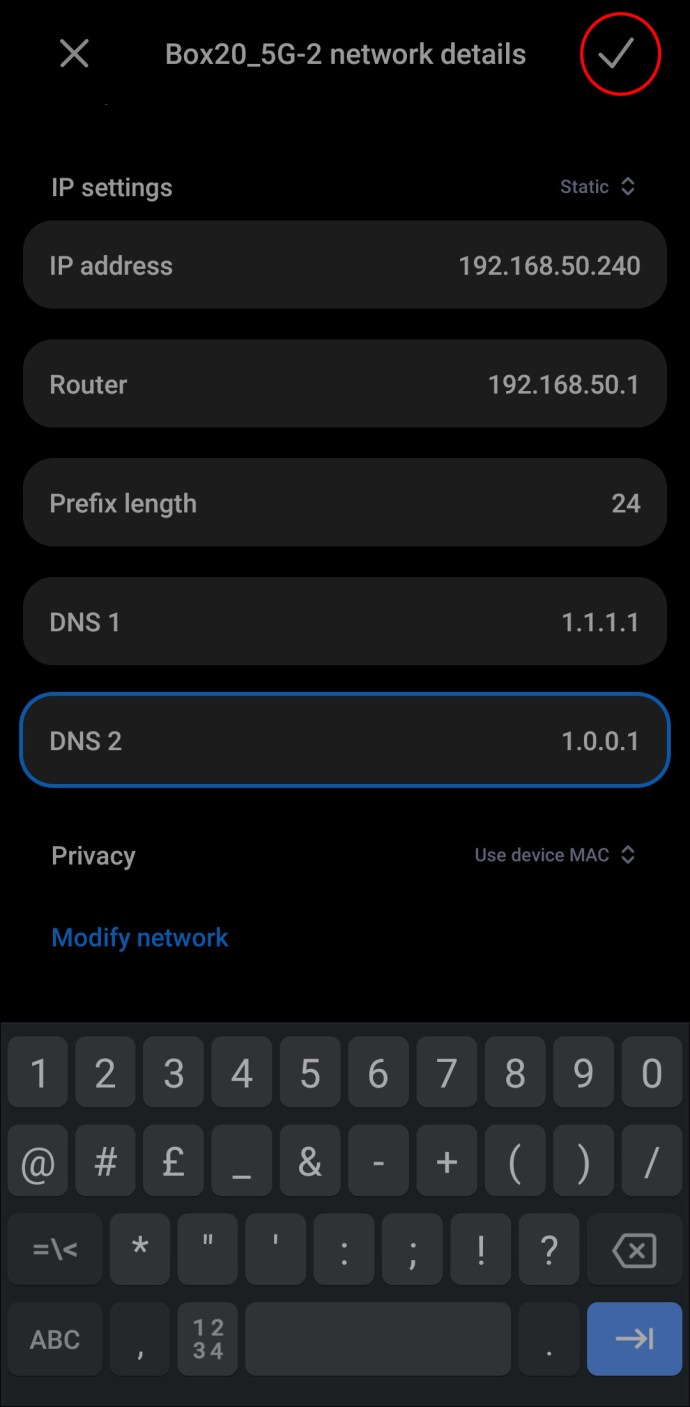This screenshot has width=690, height=1407.
Task: Save changes with the checkmark icon
Action: point(618,54)
